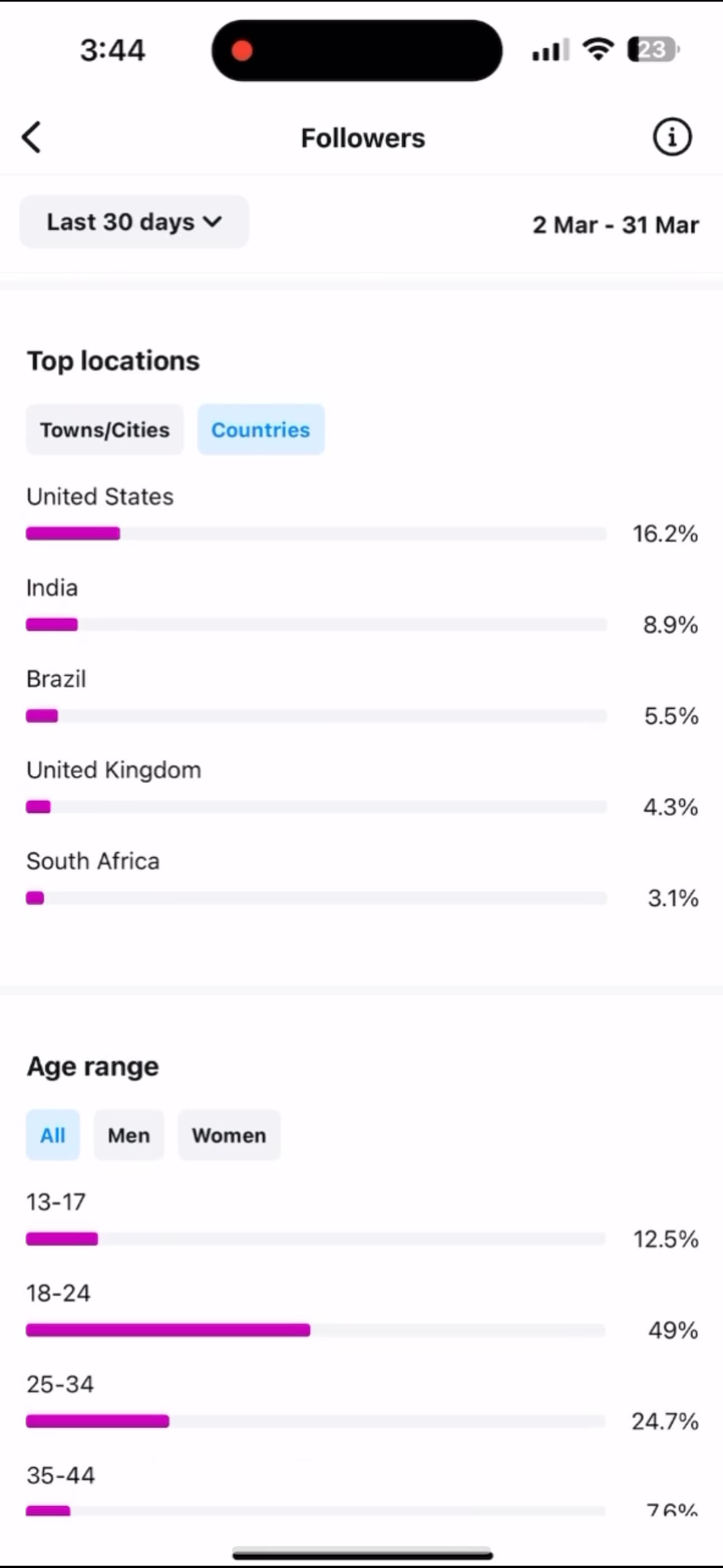Switch to the Towns/Cities tab
The width and height of the screenshot is (723, 1568).
tap(105, 430)
